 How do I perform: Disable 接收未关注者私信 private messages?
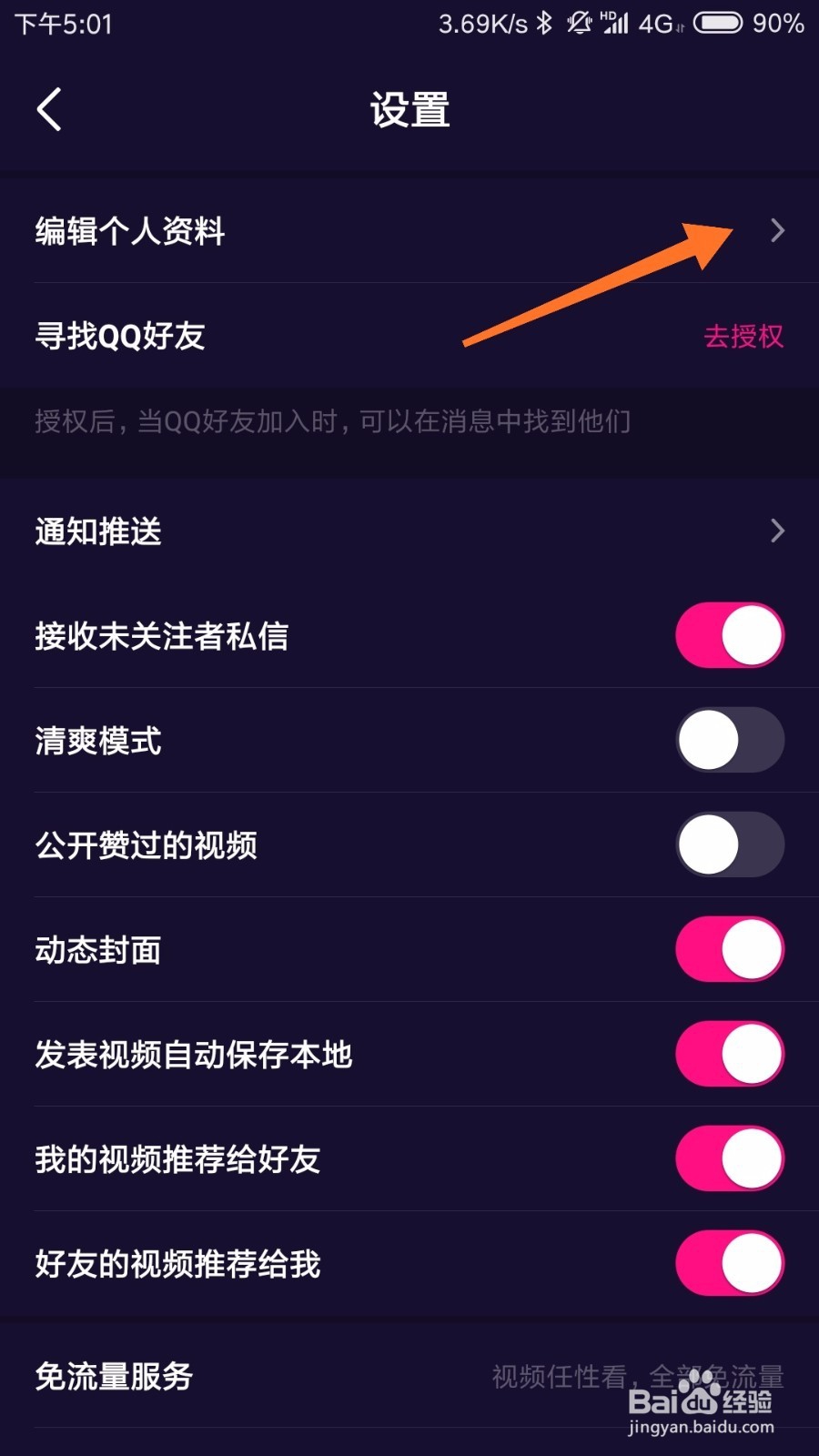click(729, 636)
